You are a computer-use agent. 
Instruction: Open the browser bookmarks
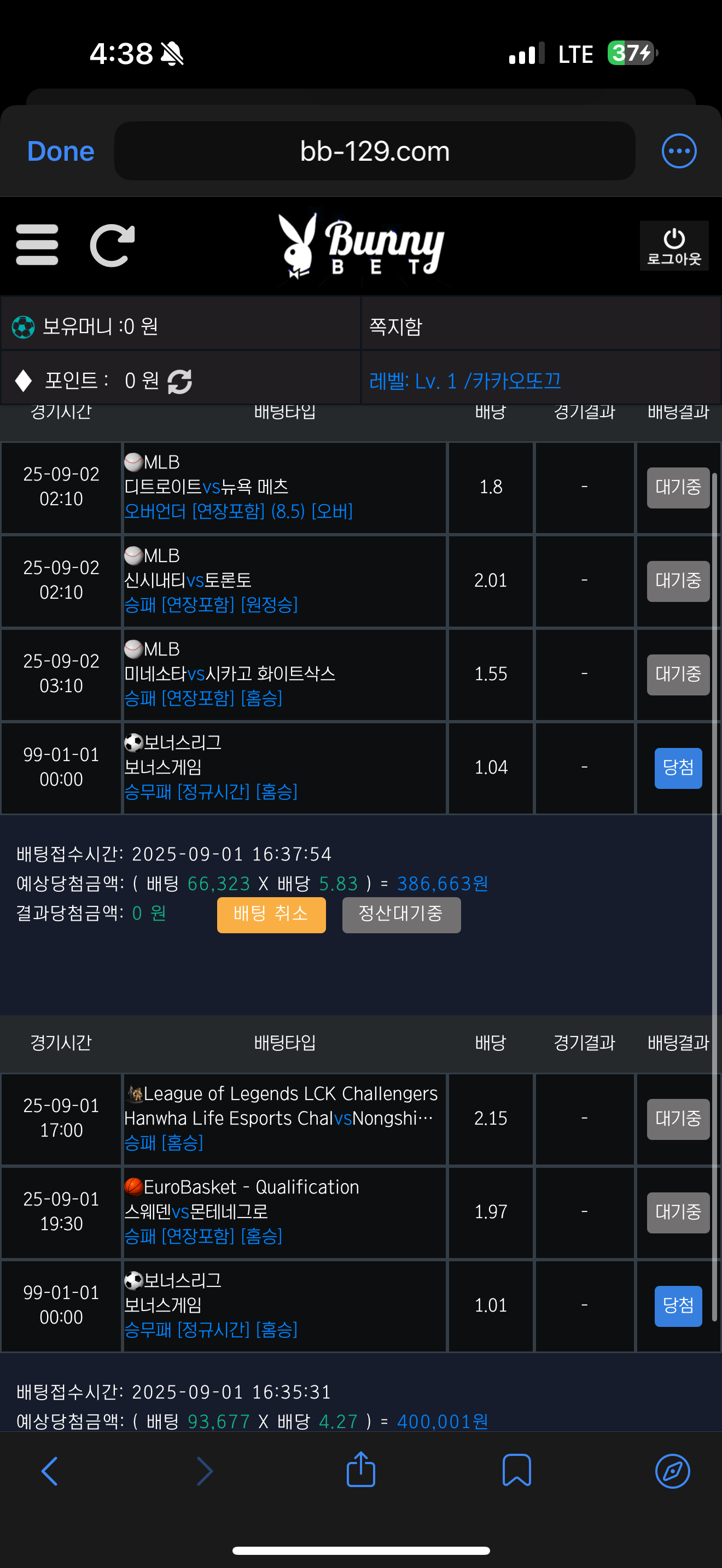tap(516, 1471)
